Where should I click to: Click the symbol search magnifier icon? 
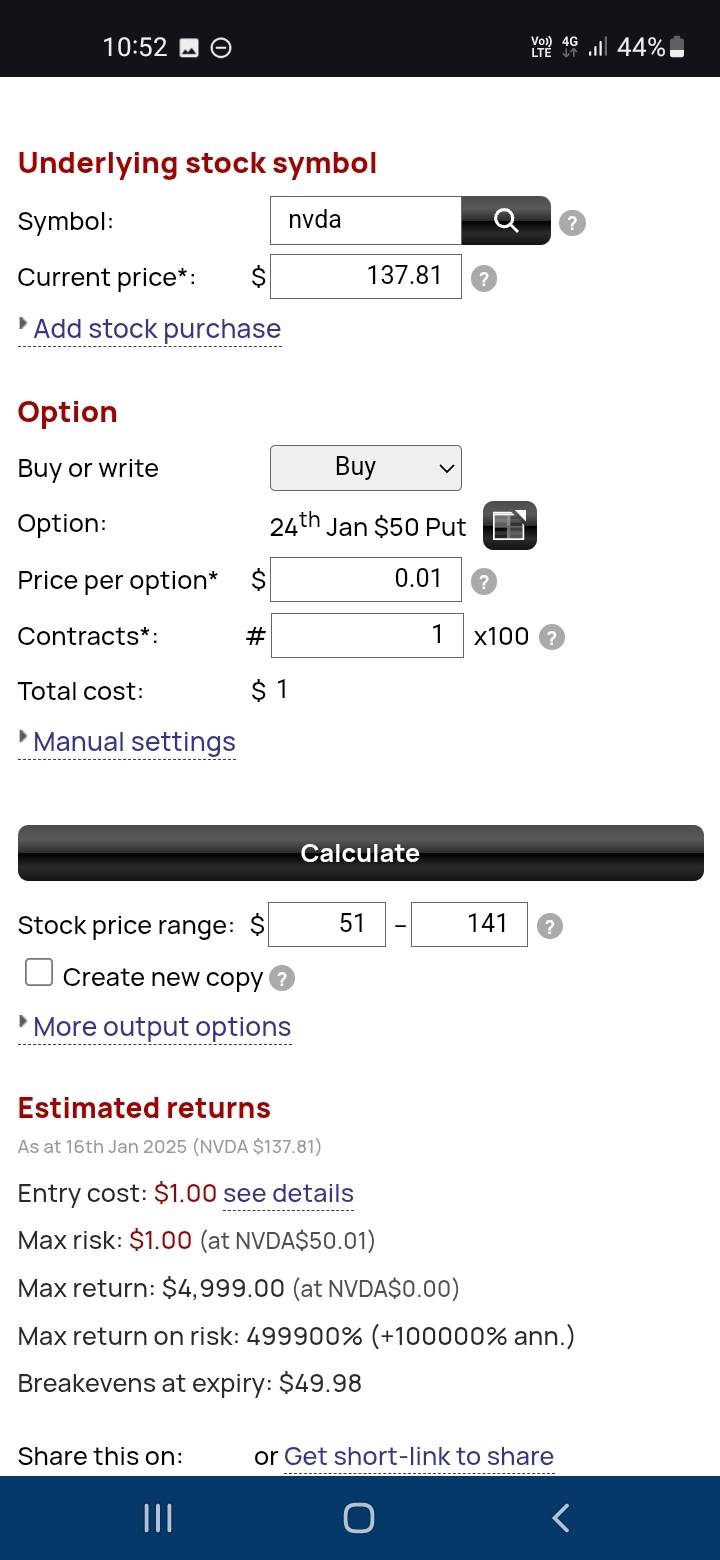[x=504, y=219]
